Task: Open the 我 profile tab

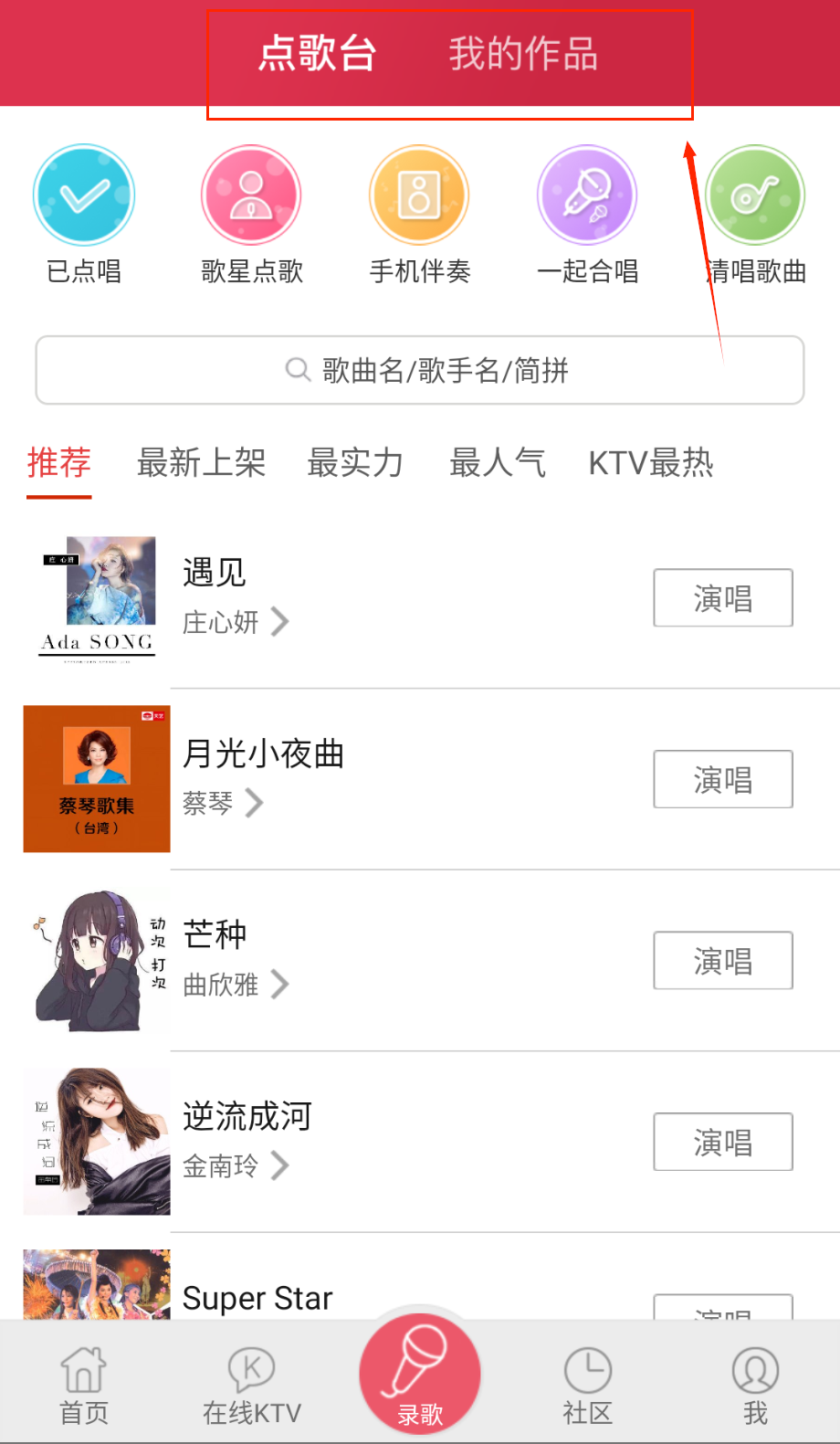Action: [x=755, y=1385]
